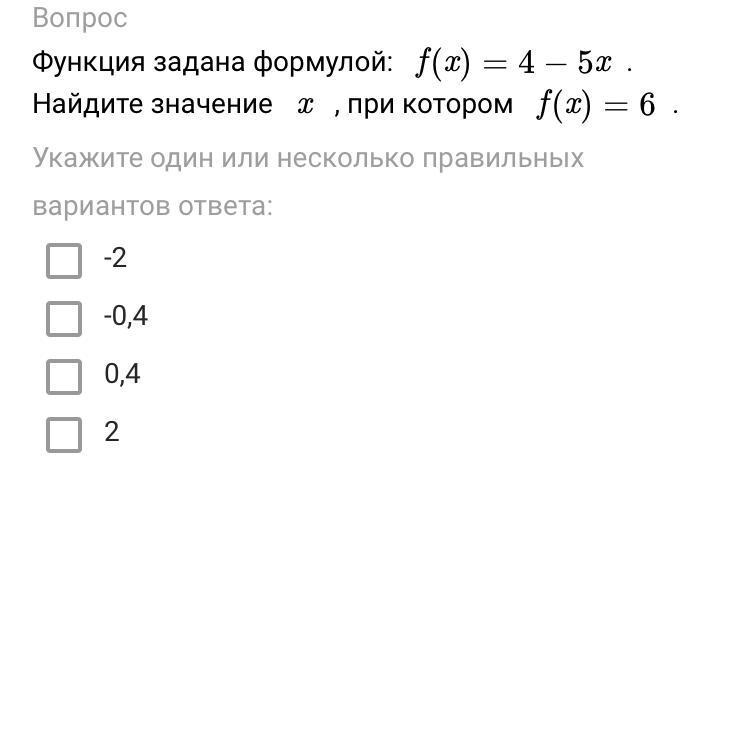Check the -0,4 answer option
This screenshot has width=750, height=751.
64,319
